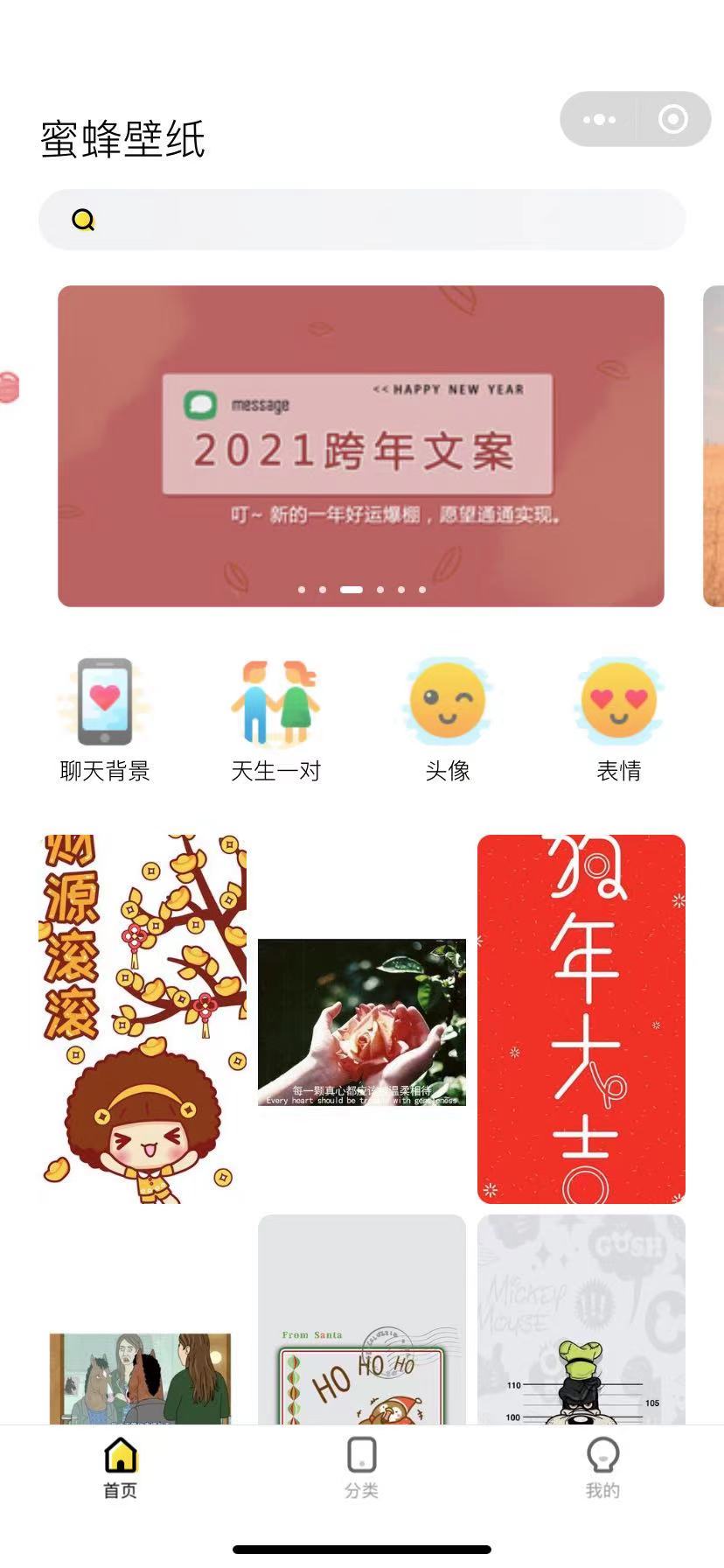Switch to the 分类 tab
724x1568 pixels.
(x=361, y=1466)
